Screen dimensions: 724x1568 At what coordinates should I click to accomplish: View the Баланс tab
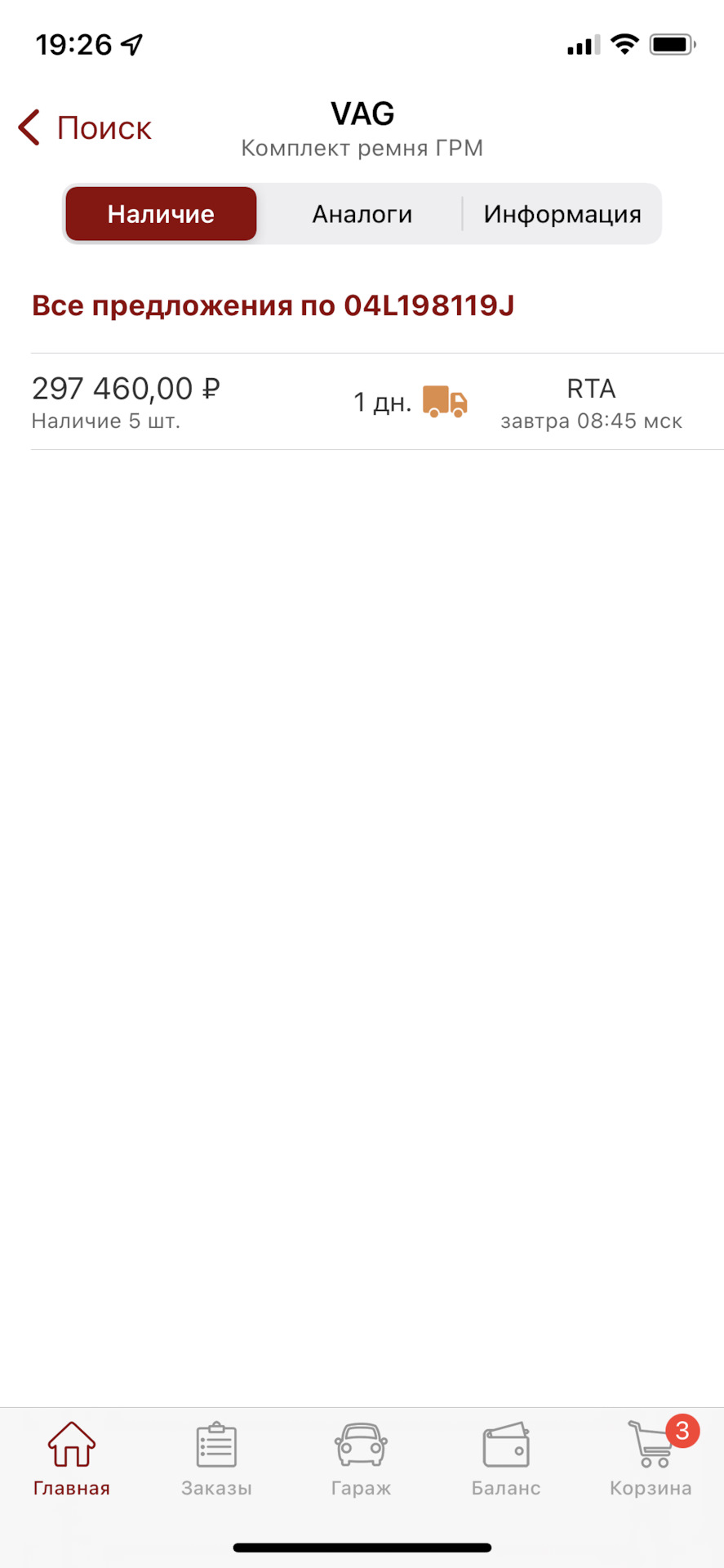coord(506,1459)
